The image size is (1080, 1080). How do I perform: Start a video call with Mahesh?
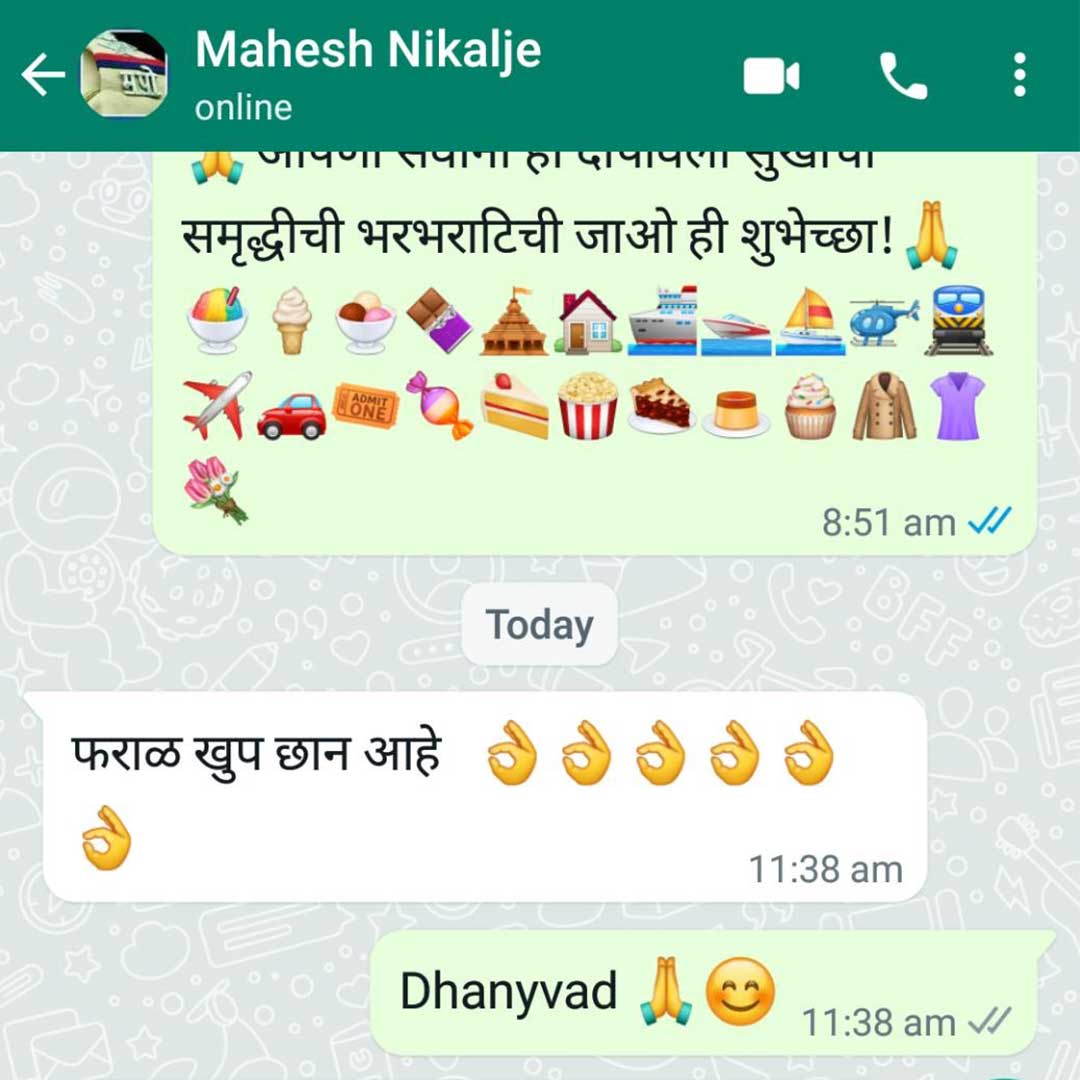(771, 76)
